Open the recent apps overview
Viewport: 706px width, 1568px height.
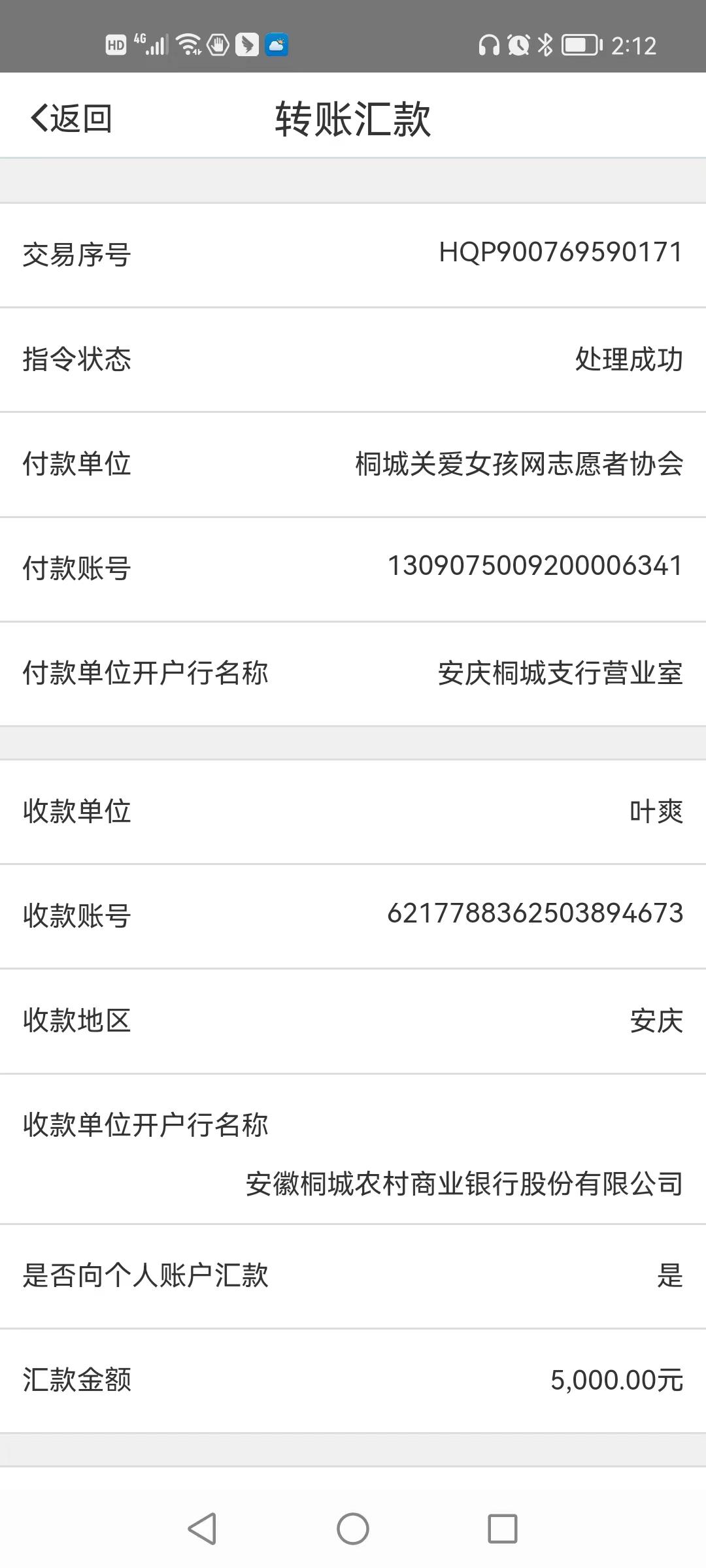point(503,1529)
